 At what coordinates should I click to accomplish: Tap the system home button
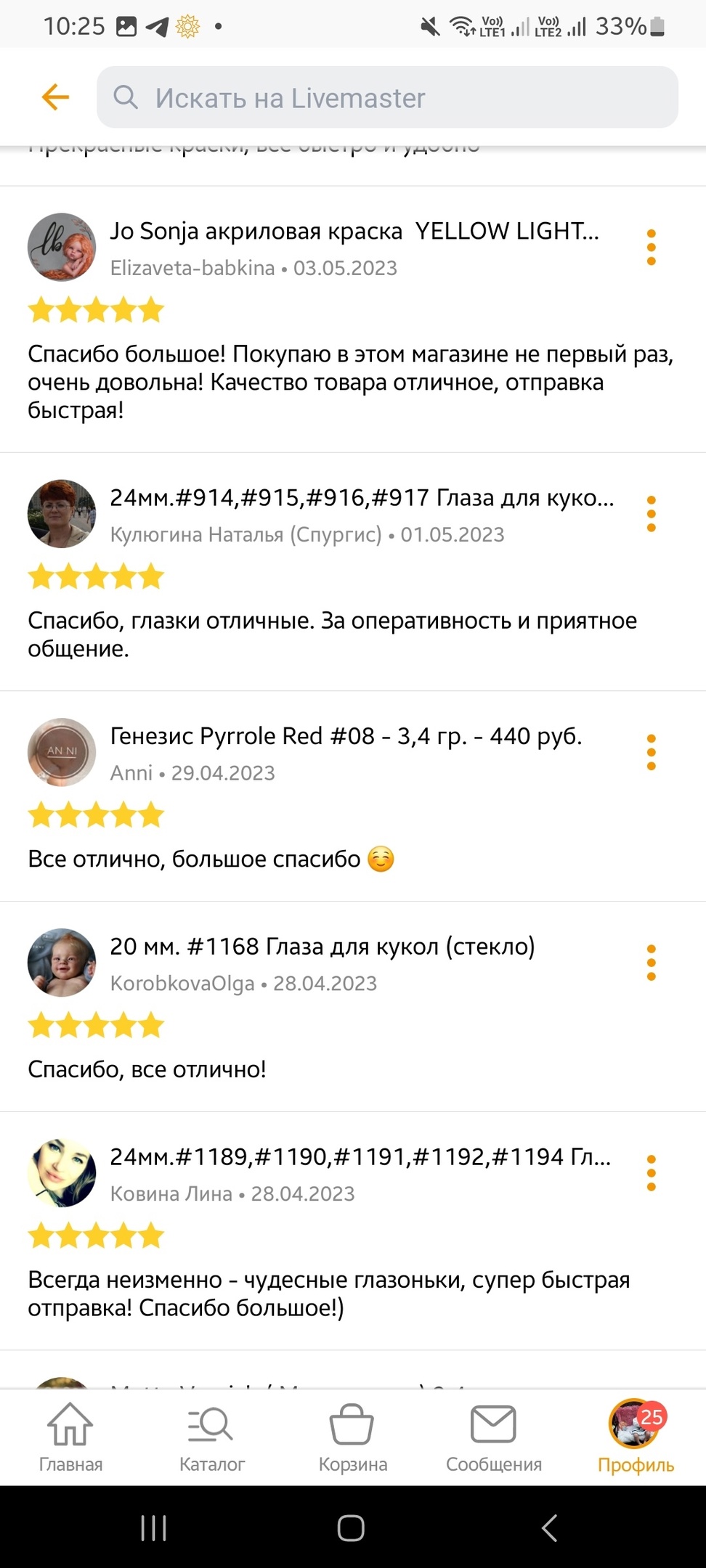point(351,1527)
